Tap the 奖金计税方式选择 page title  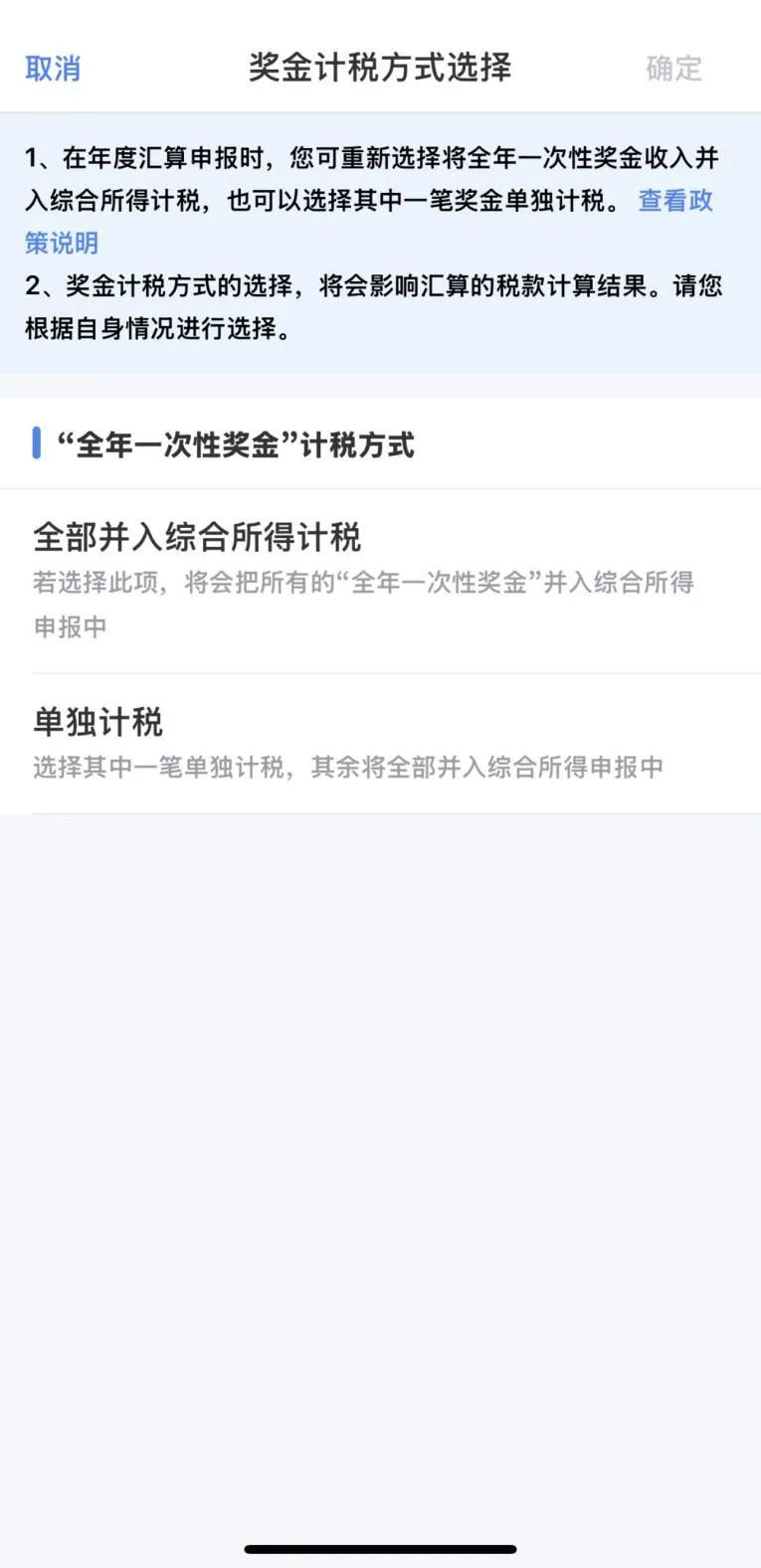[x=380, y=68]
